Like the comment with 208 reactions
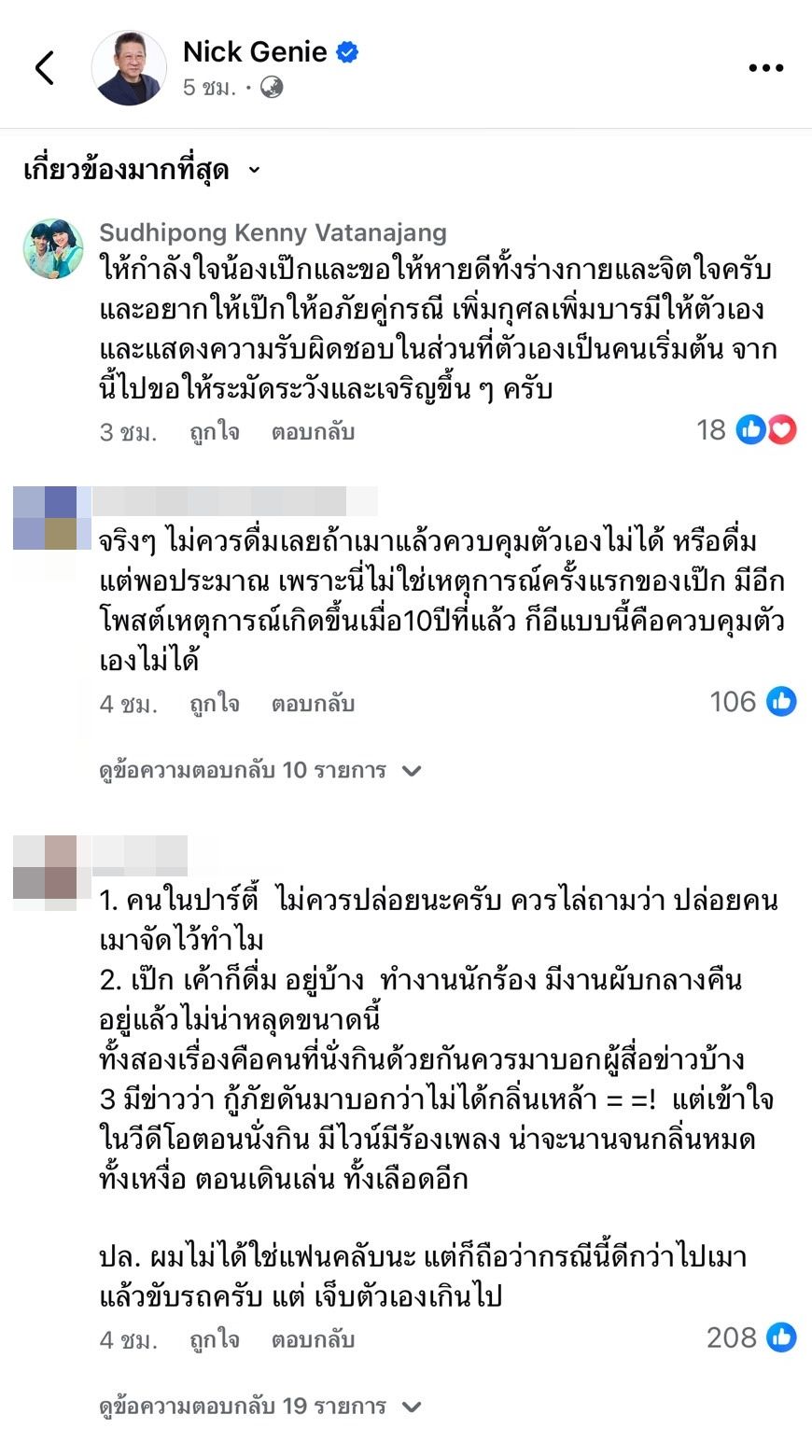The image size is (812, 1456). (214, 1340)
